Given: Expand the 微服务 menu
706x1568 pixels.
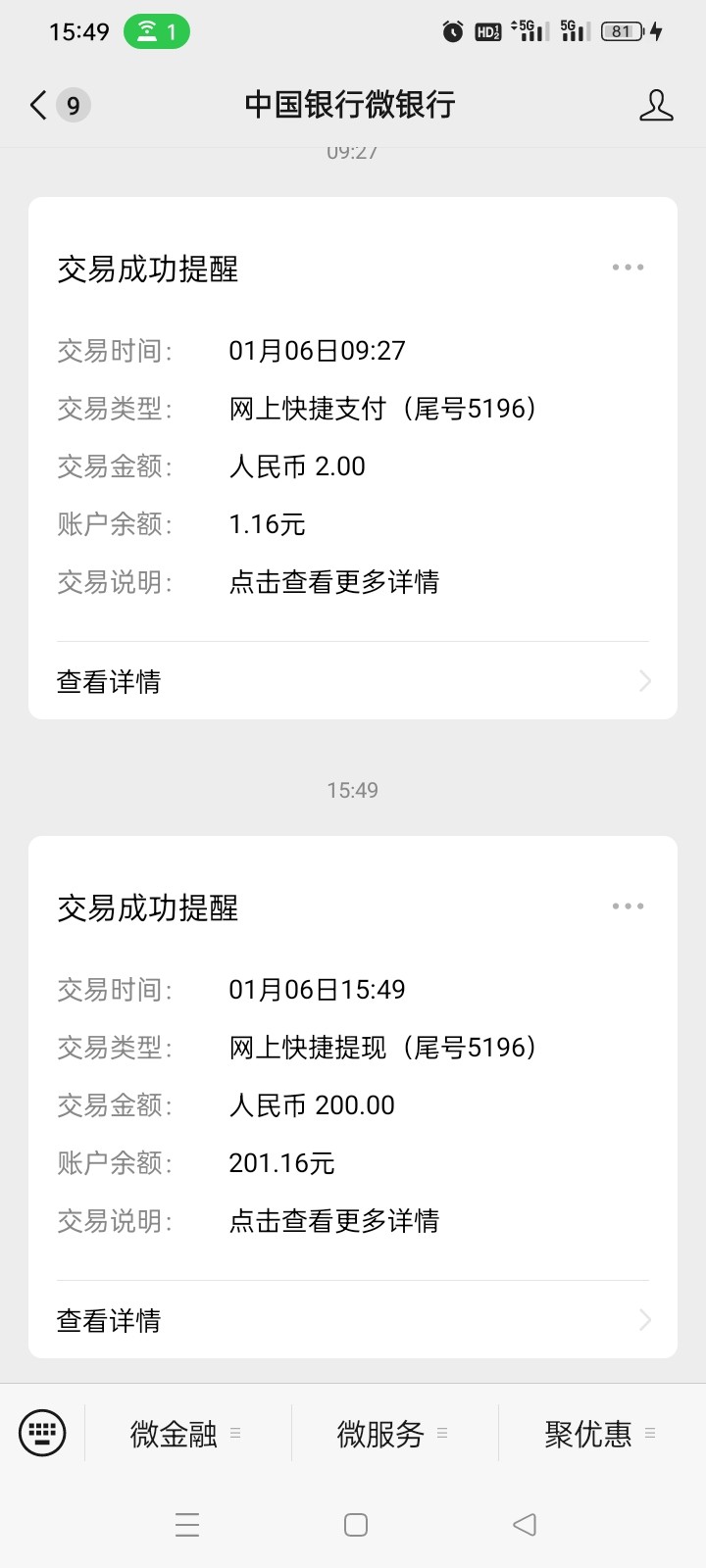Looking at the screenshot, I should click(382, 1432).
